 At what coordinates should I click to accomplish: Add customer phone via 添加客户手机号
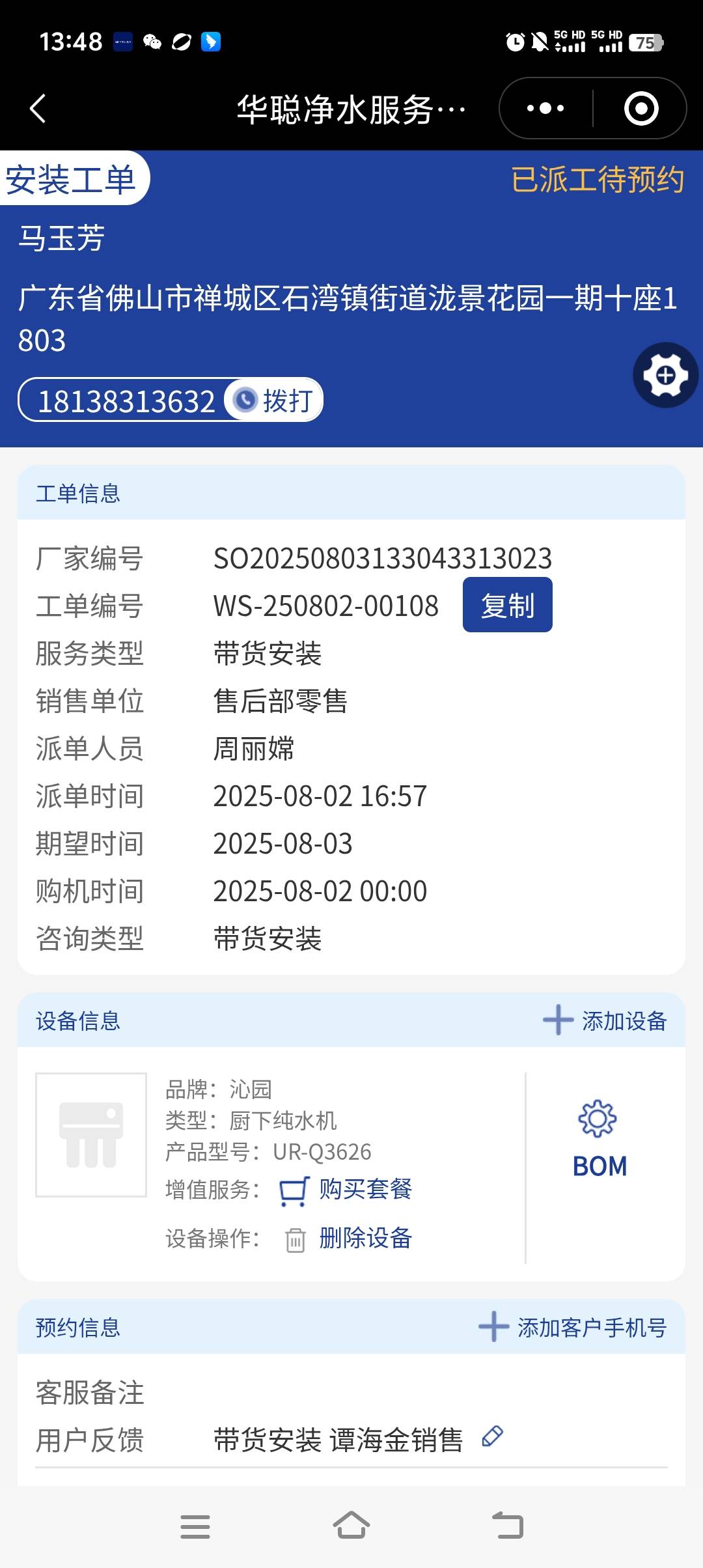pyautogui.click(x=573, y=1327)
